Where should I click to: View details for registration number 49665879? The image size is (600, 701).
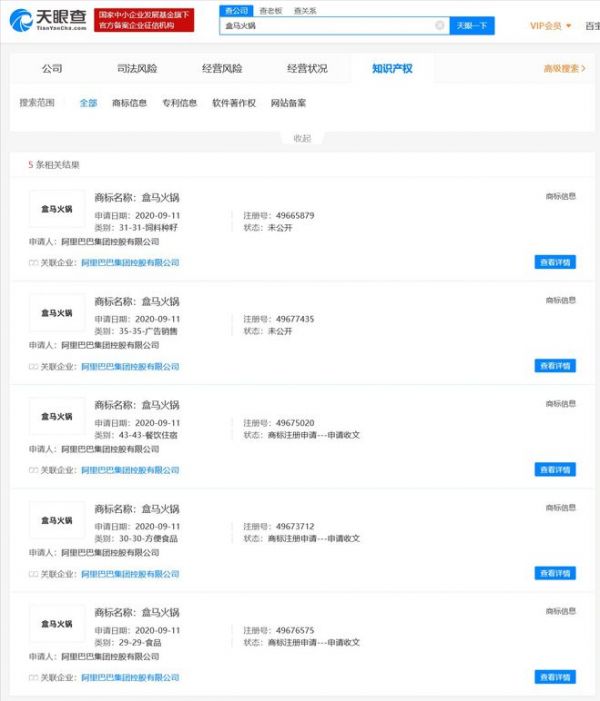click(x=555, y=263)
